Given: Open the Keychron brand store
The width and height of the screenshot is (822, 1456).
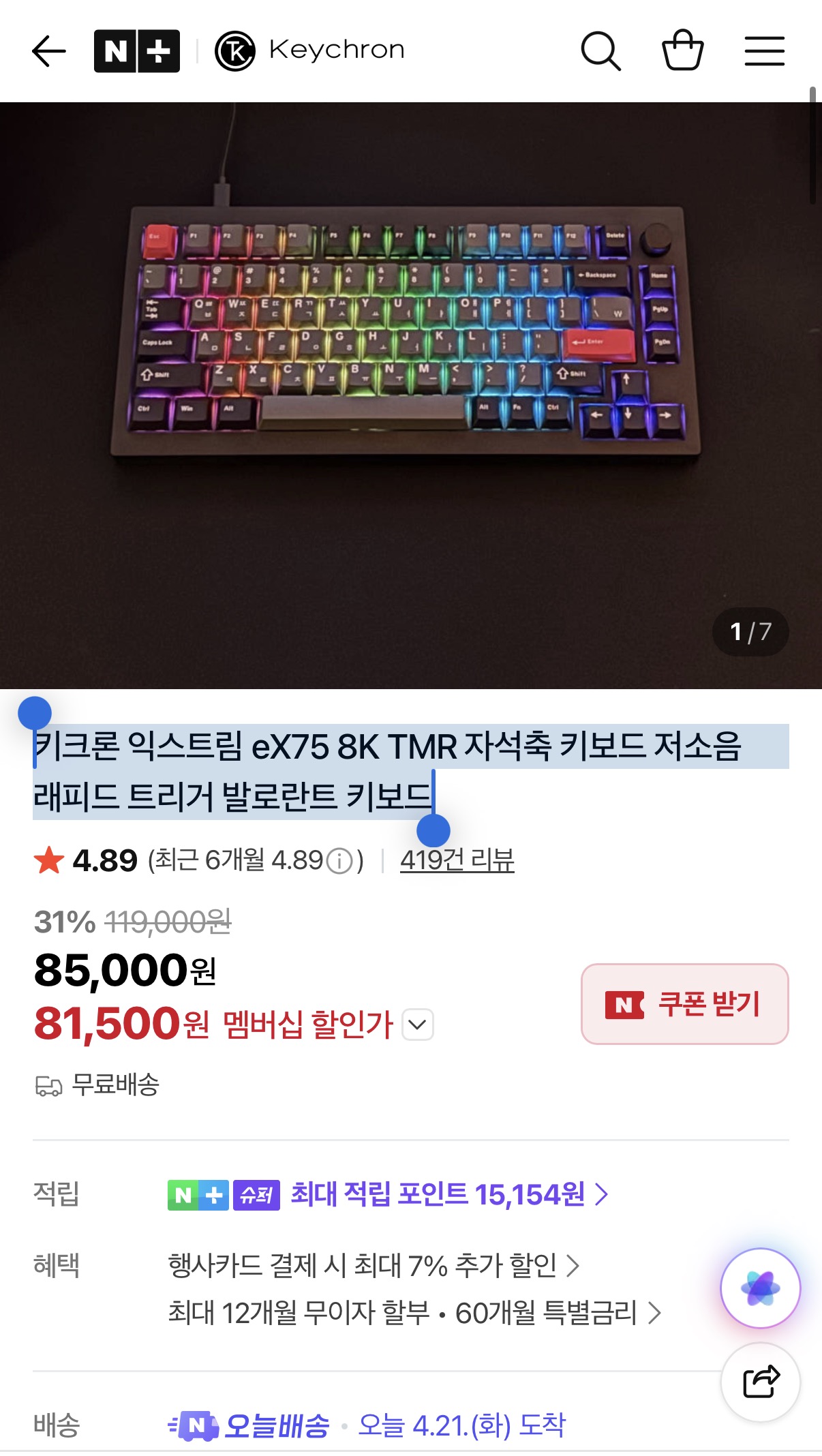Looking at the screenshot, I should point(311,50).
